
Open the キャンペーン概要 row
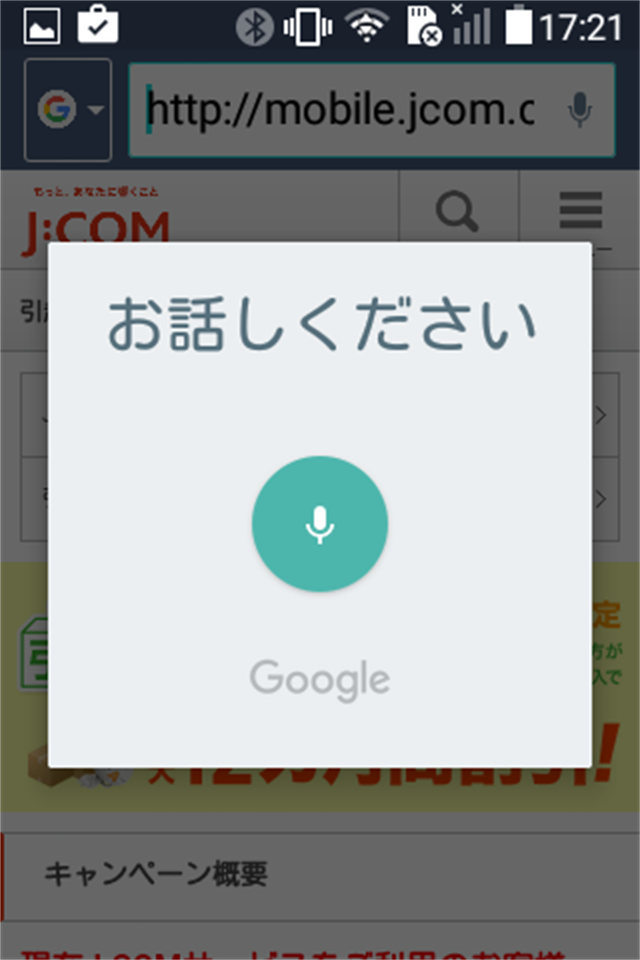320,875
